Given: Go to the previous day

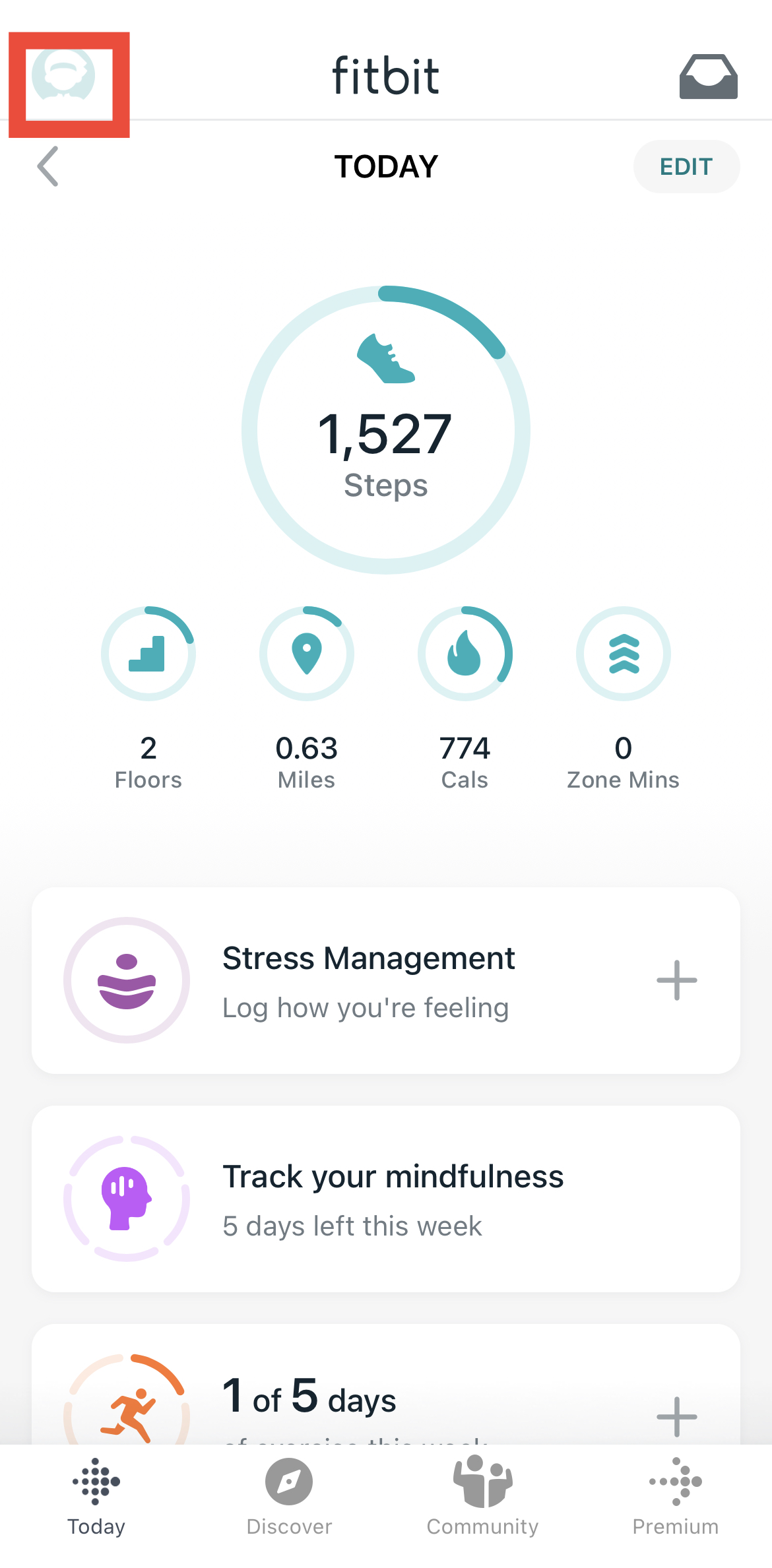Looking at the screenshot, I should [48, 166].
